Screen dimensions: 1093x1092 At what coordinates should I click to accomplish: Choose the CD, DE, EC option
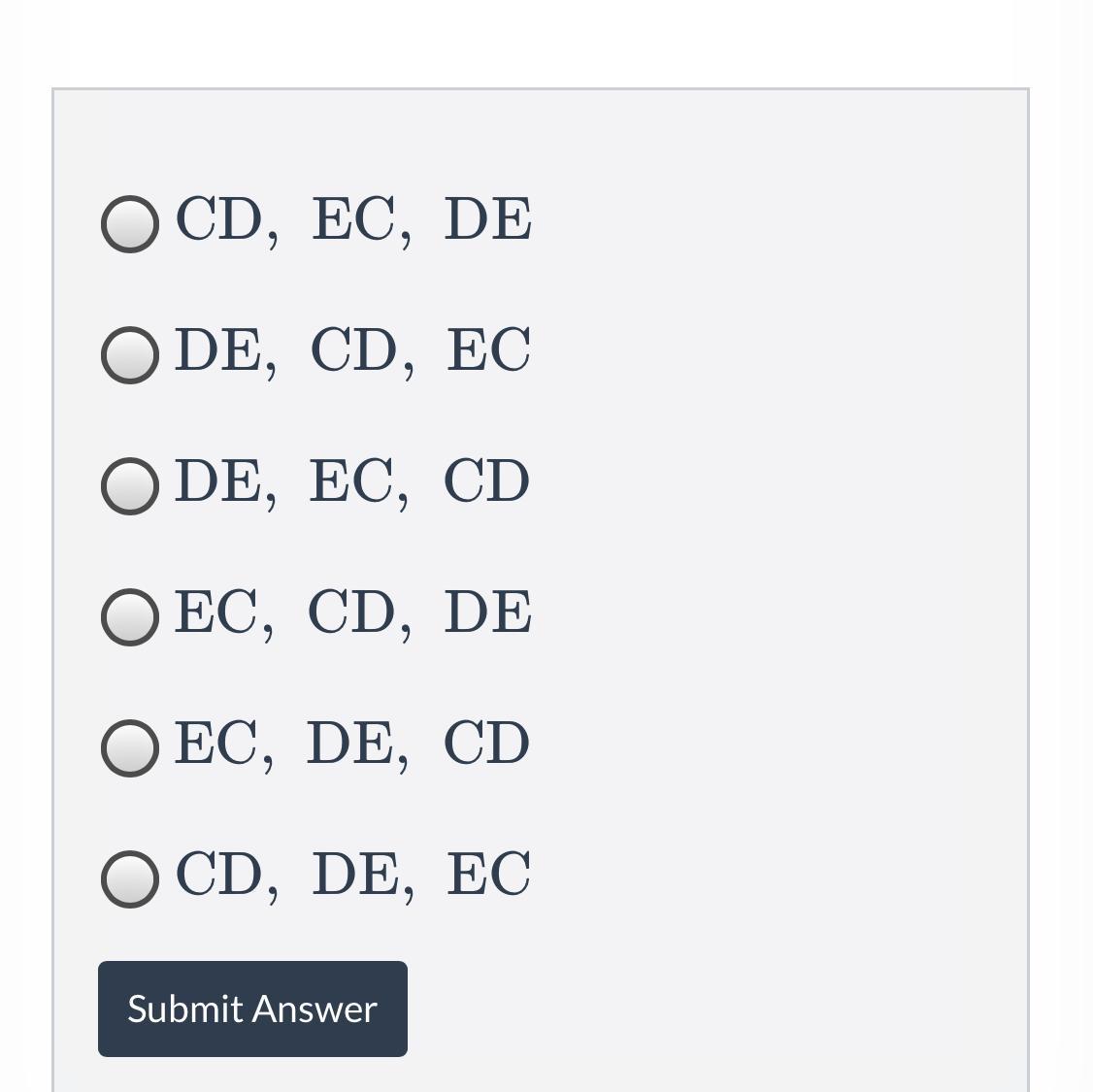130,879
